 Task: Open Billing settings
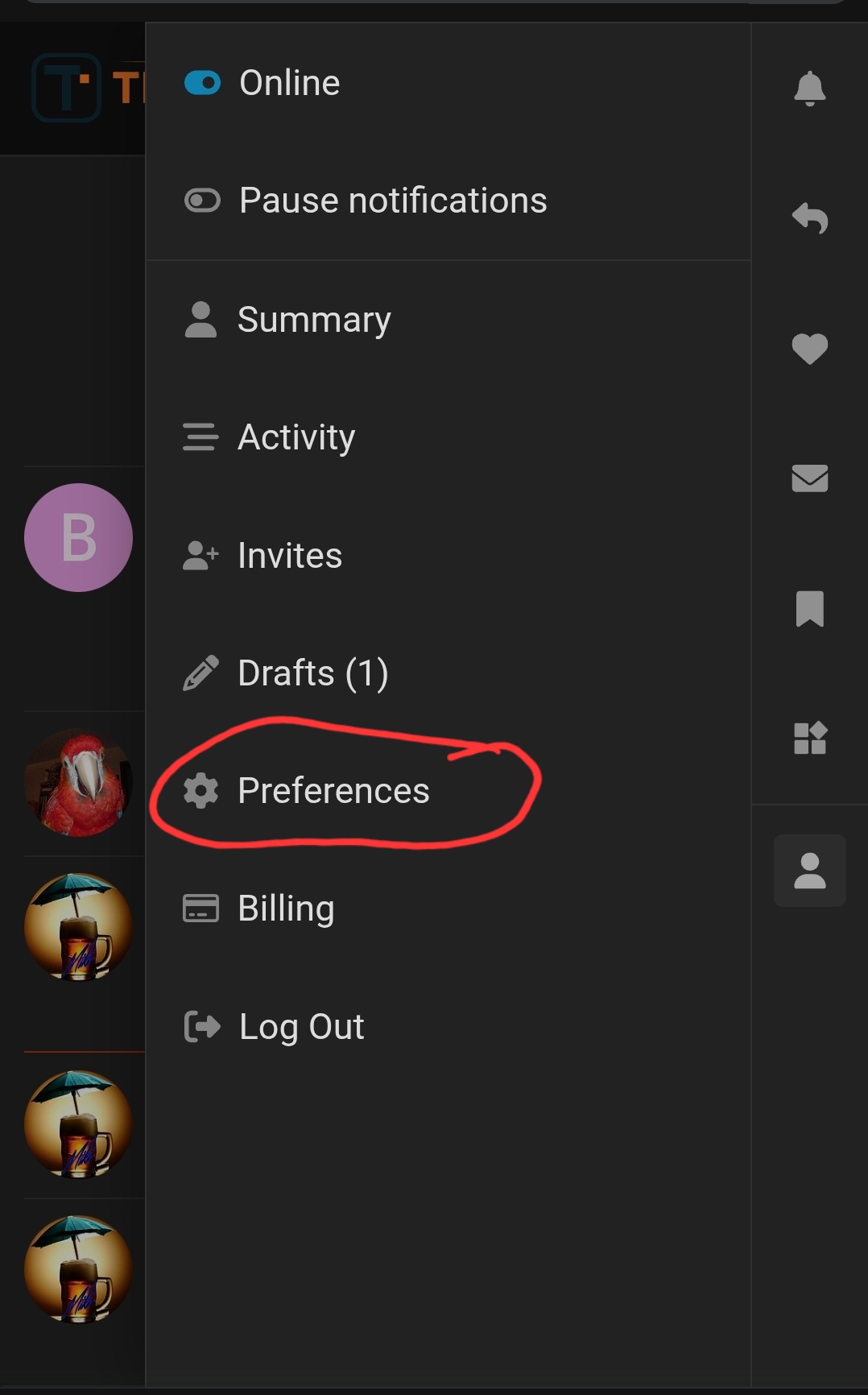(259, 909)
